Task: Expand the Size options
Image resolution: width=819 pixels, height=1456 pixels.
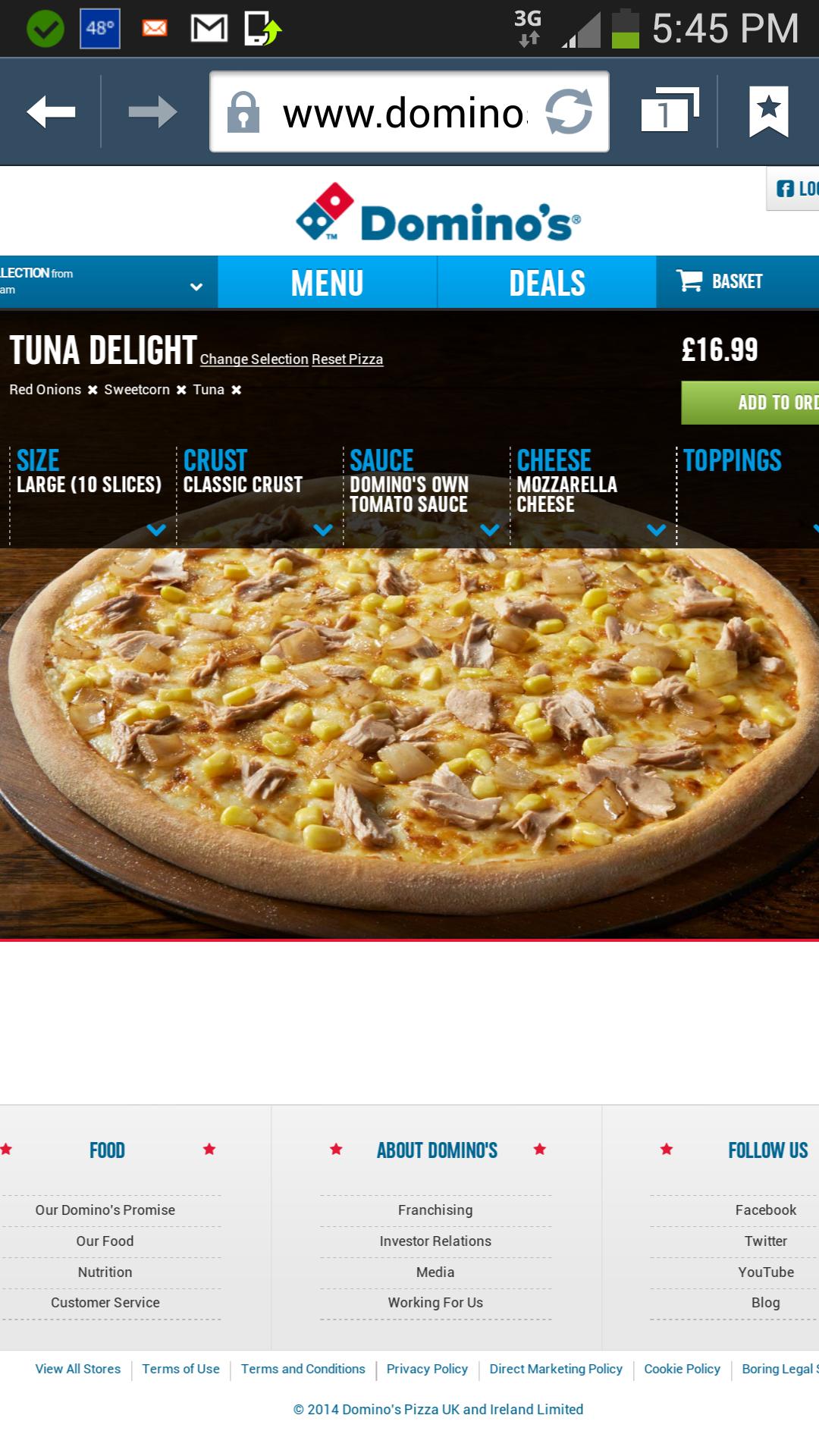Action: coord(156,529)
